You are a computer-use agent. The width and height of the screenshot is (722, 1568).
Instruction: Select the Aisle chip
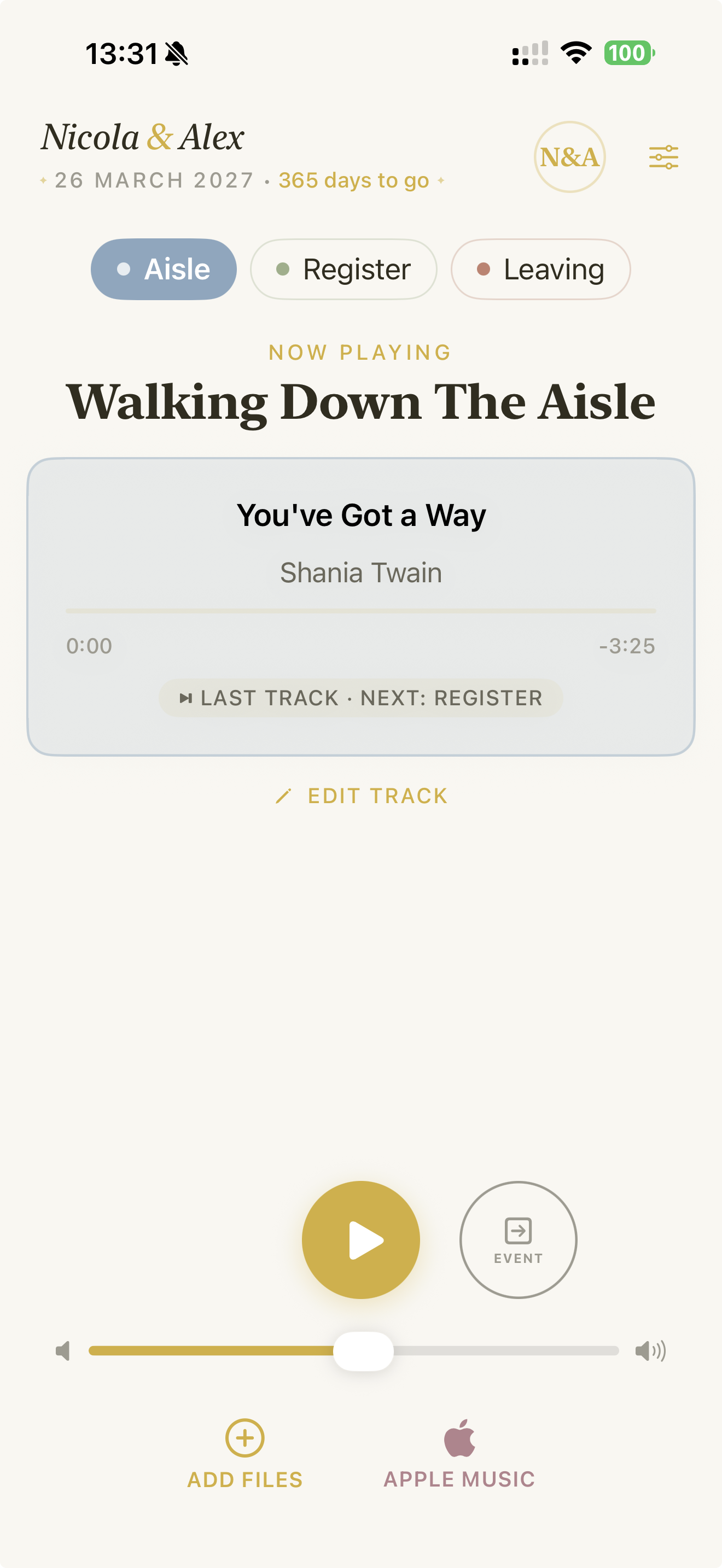click(x=164, y=269)
